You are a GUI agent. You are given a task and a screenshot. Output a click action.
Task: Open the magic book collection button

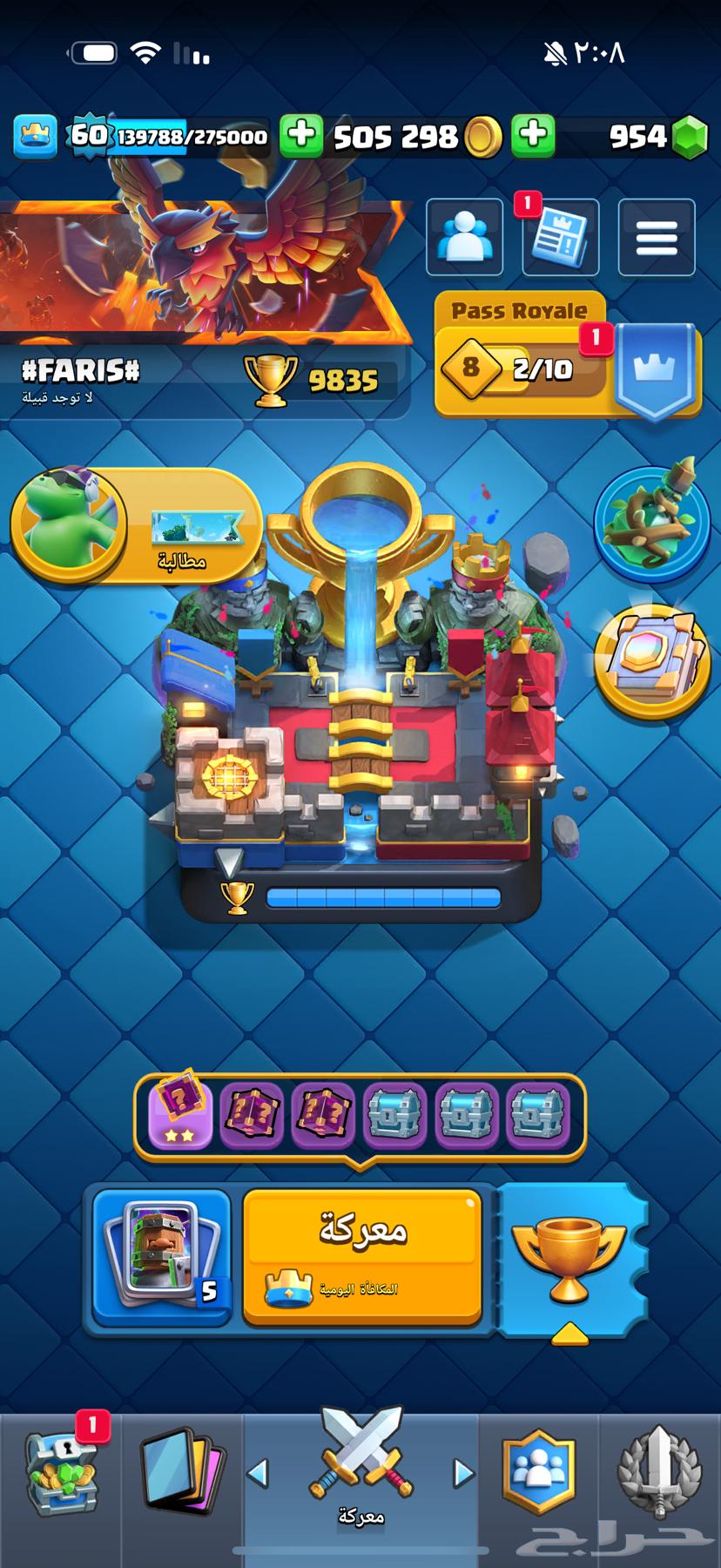pyautogui.click(x=651, y=662)
